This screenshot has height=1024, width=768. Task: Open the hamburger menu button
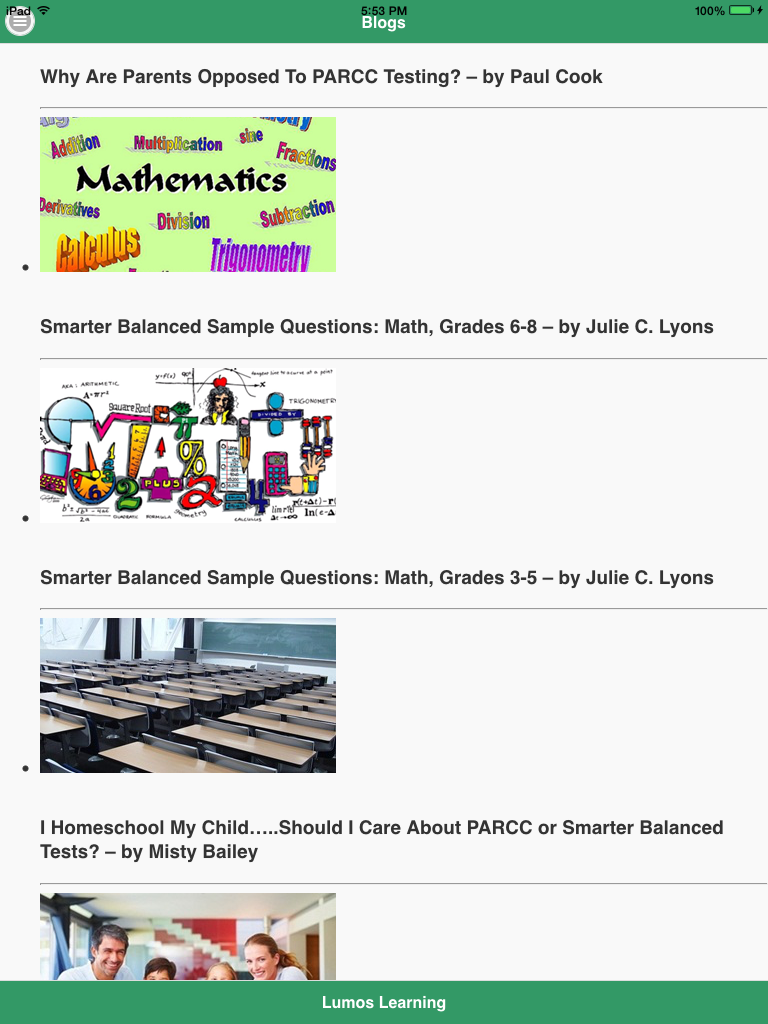(20, 22)
